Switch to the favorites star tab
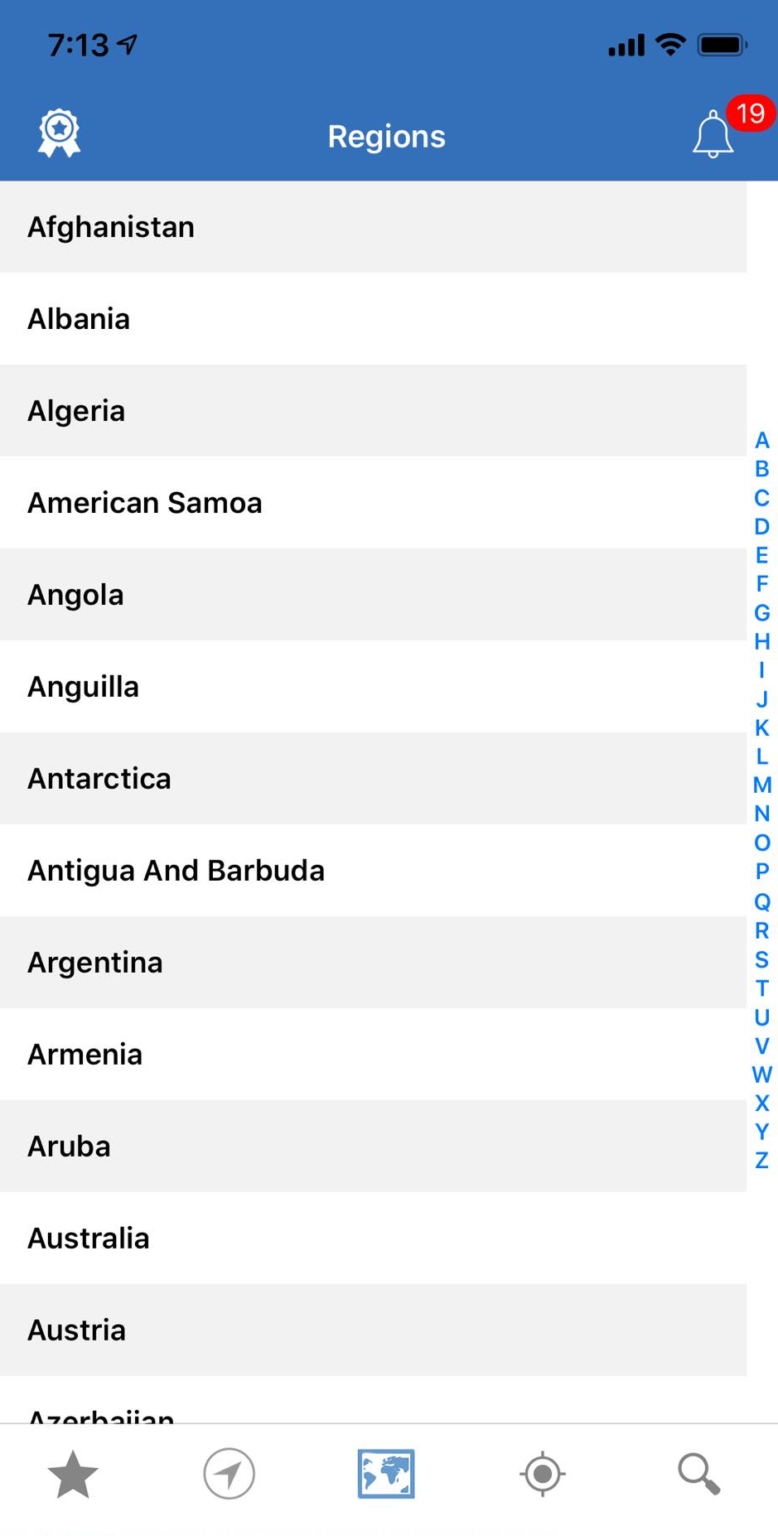The image size is (778, 1536). click(x=73, y=1474)
